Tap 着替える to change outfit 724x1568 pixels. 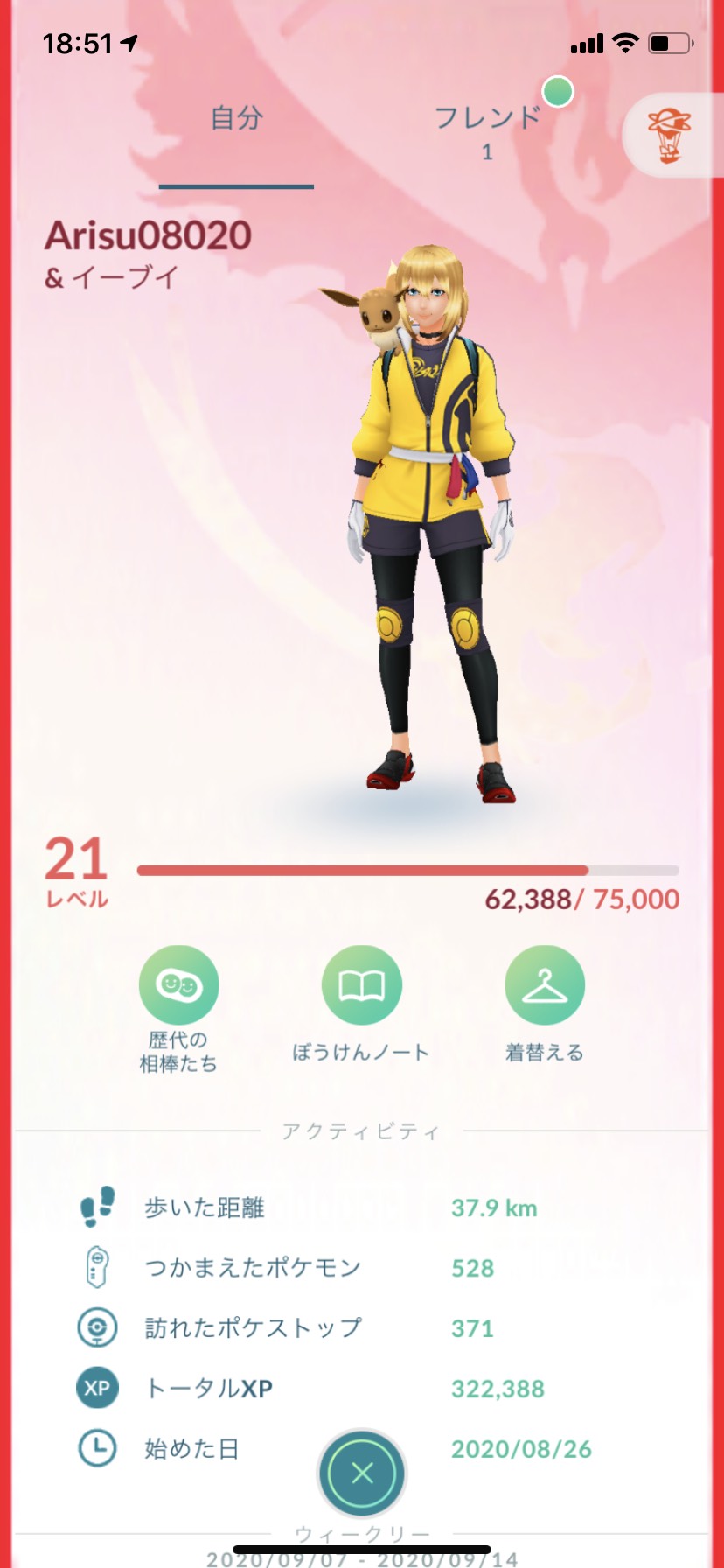pos(544,986)
